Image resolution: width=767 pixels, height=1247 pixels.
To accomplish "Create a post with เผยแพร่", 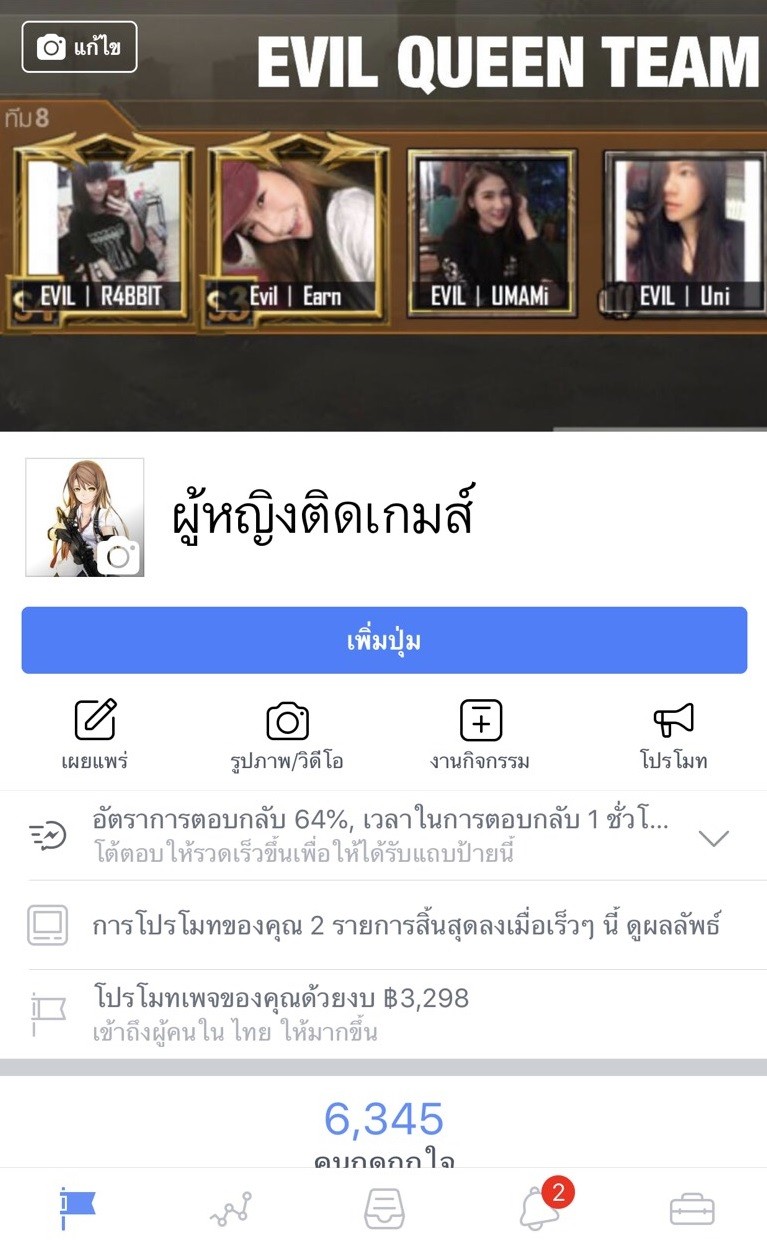I will tap(95, 735).
